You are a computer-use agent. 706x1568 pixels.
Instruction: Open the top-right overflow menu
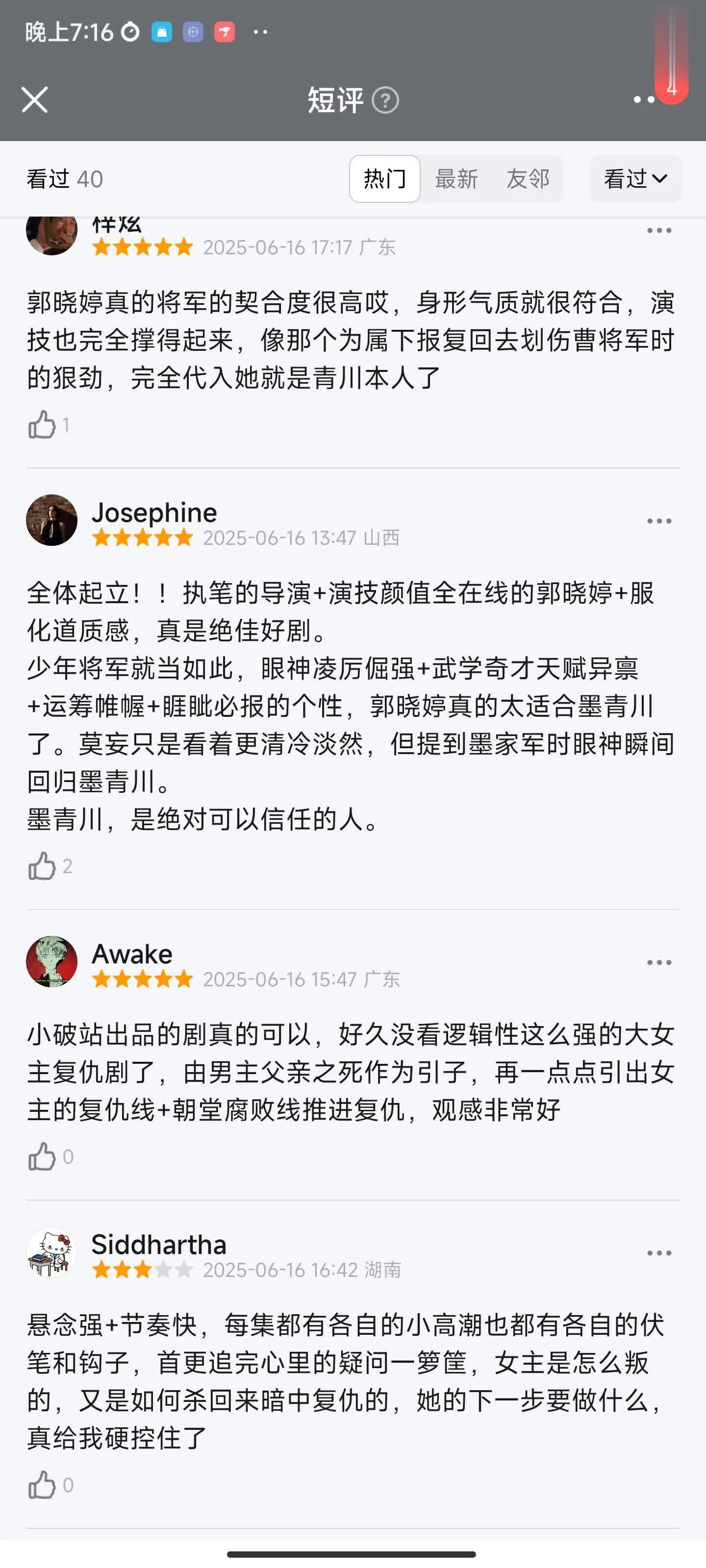[644, 100]
